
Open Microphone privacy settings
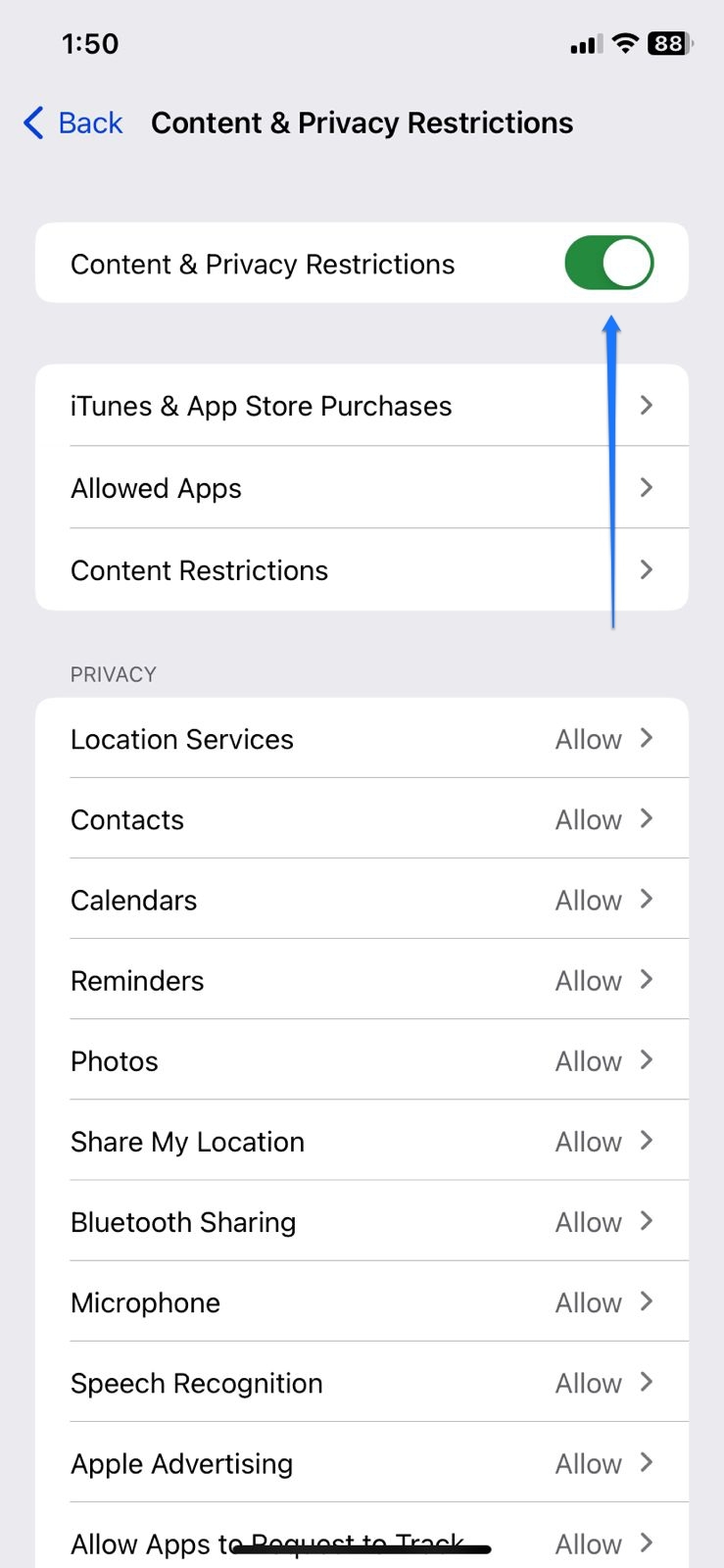362,1301
